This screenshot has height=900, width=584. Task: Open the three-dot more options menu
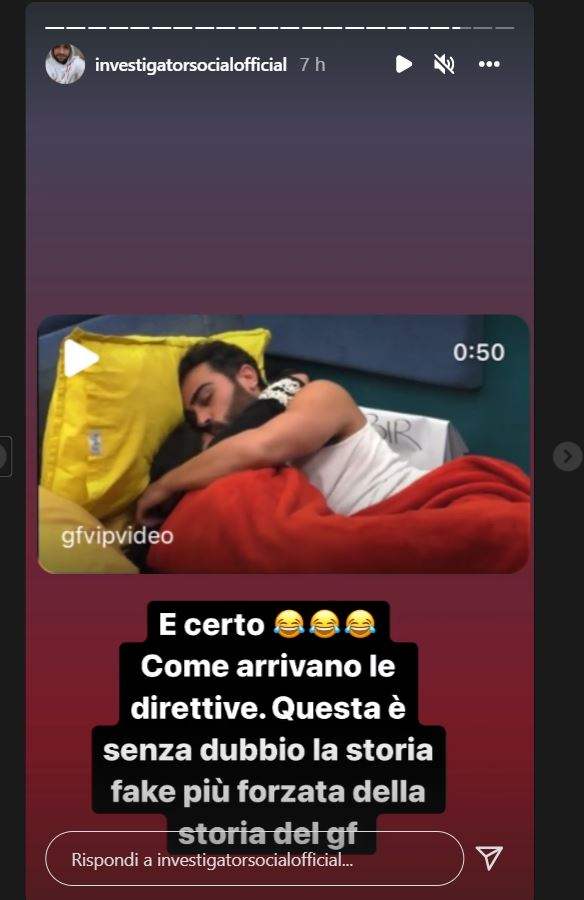tap(489, 64)
